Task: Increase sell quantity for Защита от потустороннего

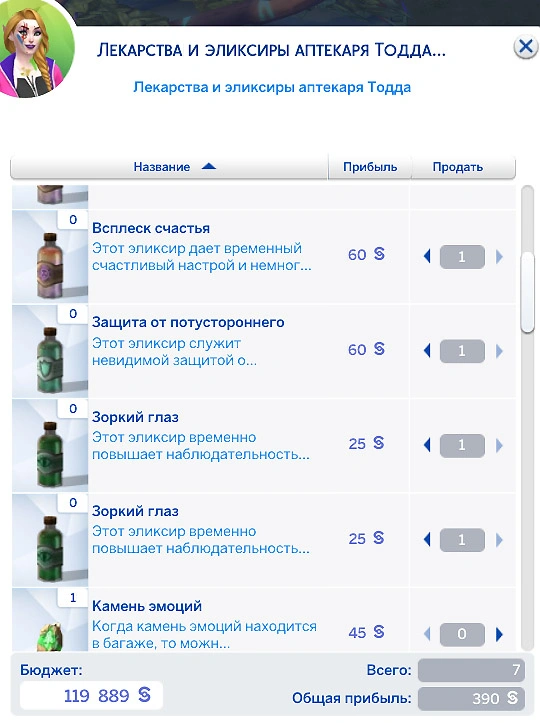Action: pyautogui.click(x=499, y=351)
